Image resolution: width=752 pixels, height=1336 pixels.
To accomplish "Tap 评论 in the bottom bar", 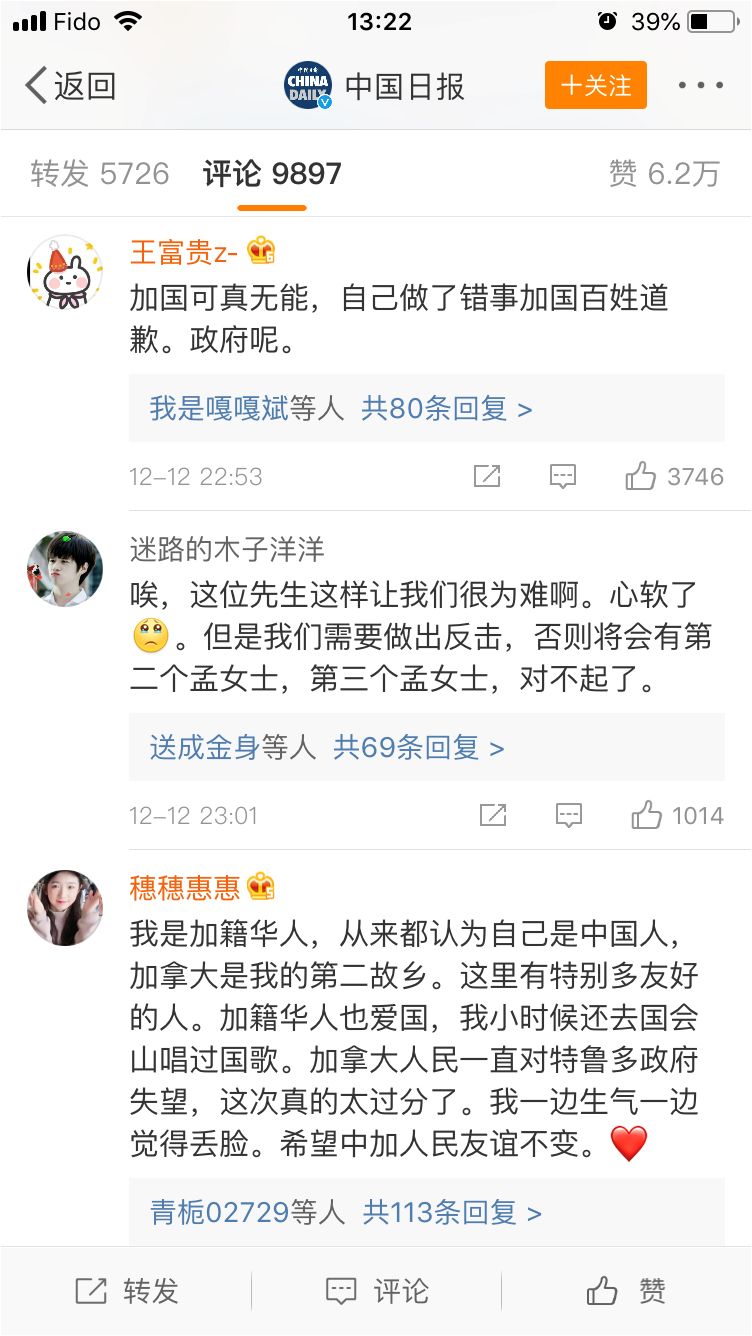I will pyautogui.click(x=377, y=1291).
